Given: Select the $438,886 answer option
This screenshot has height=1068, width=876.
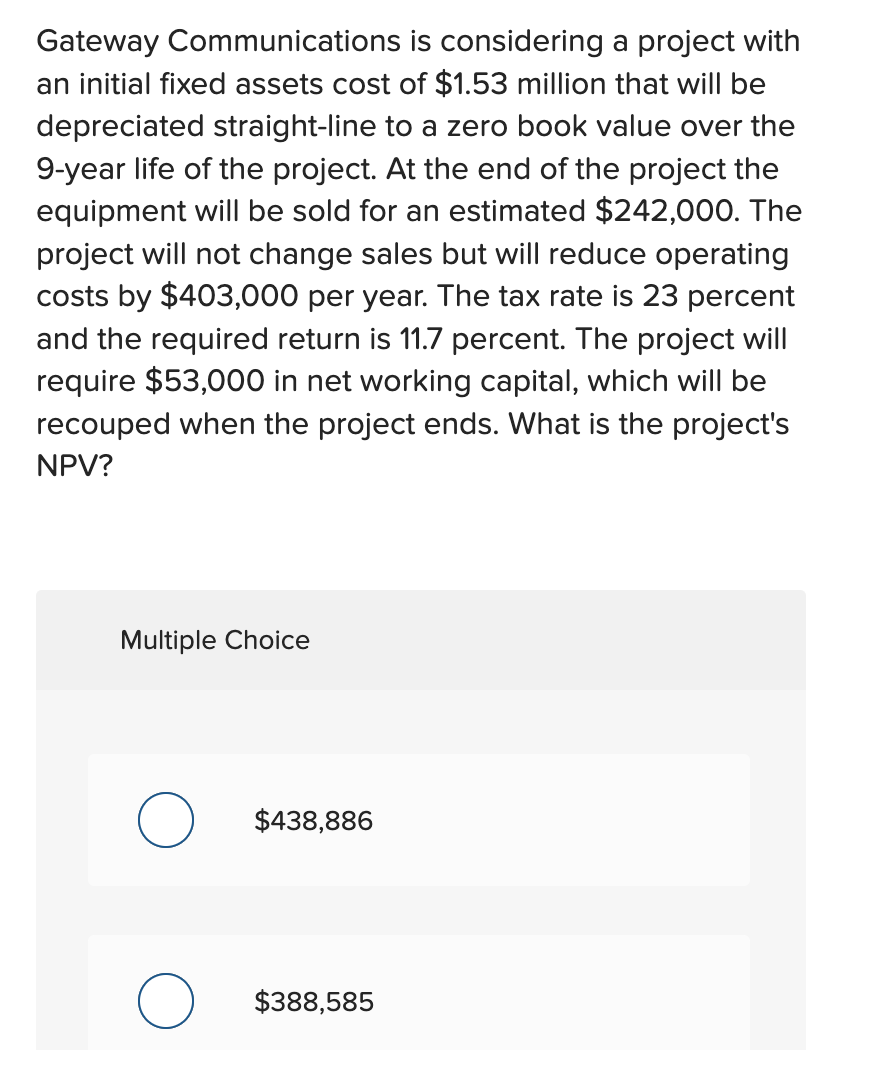Looking at the screenshot, I should click(166, 821).
